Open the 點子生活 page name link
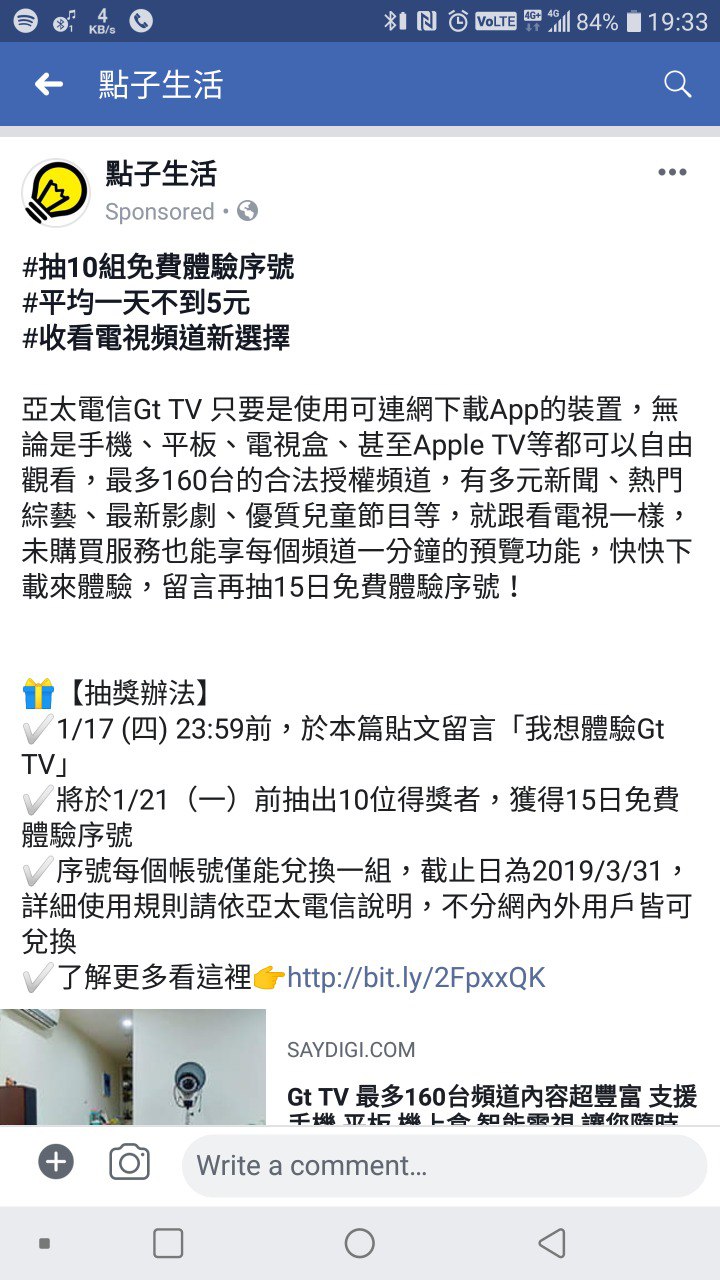The height and width of the screenshot is (1280, 720). 161,174
